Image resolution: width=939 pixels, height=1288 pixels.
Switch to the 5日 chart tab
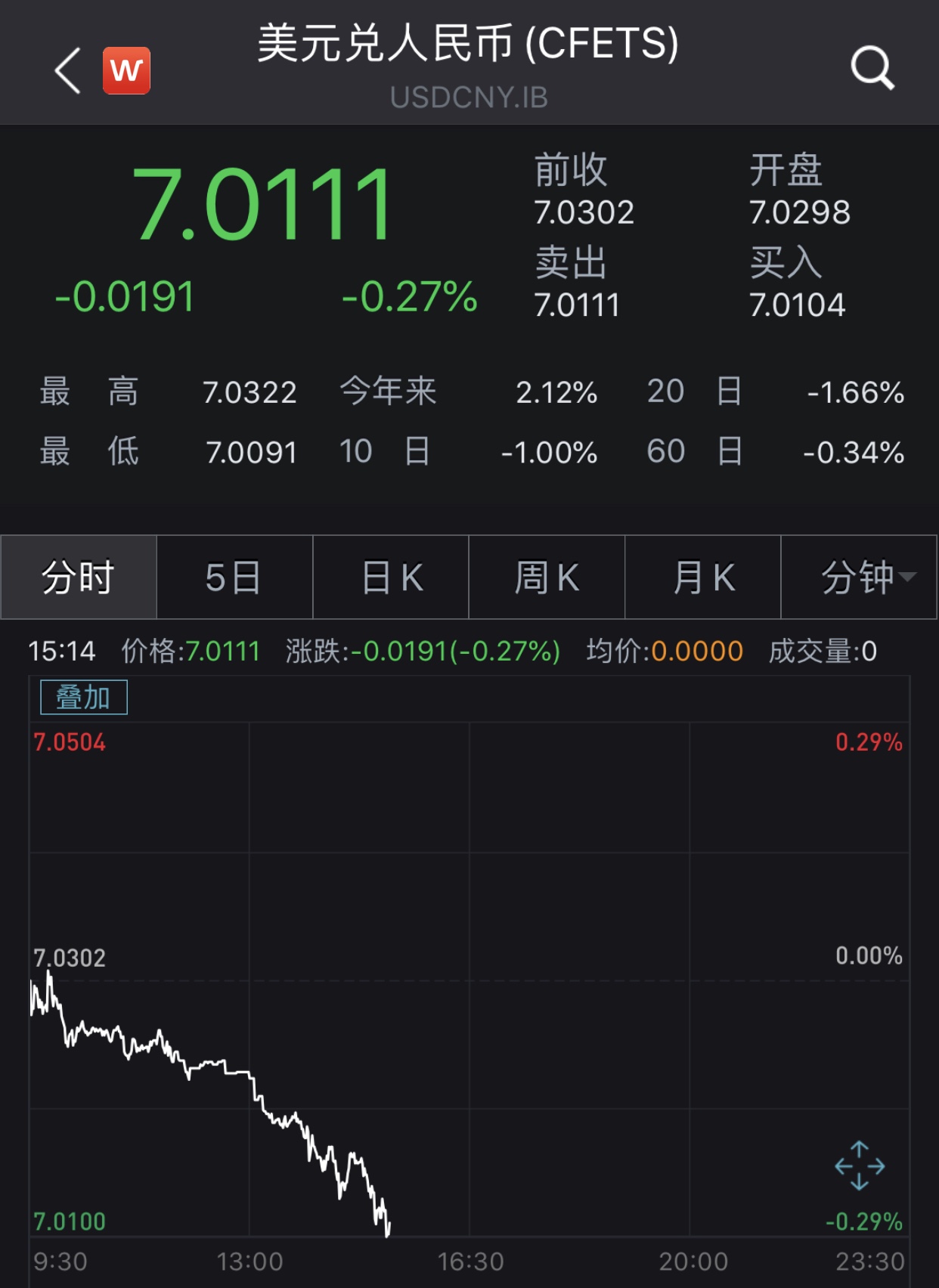[234, 577]
